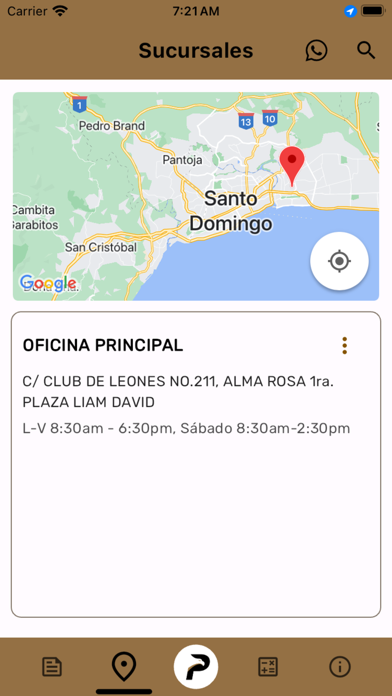392x696 pixels.
Task: Open the calculator tab
Action: coord(268,667)
